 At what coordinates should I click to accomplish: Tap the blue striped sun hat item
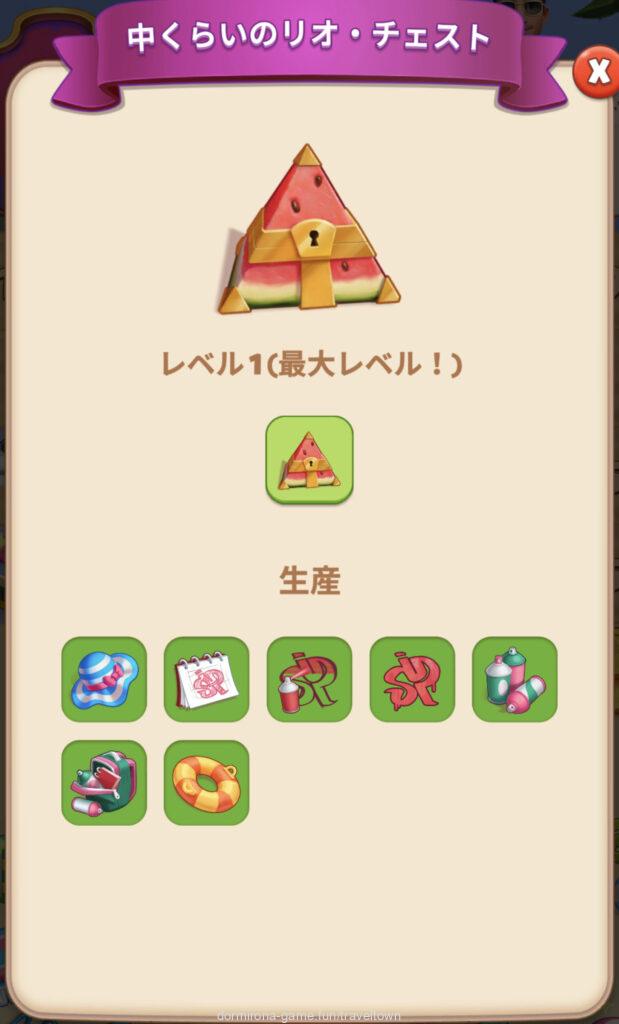point(104,679)
